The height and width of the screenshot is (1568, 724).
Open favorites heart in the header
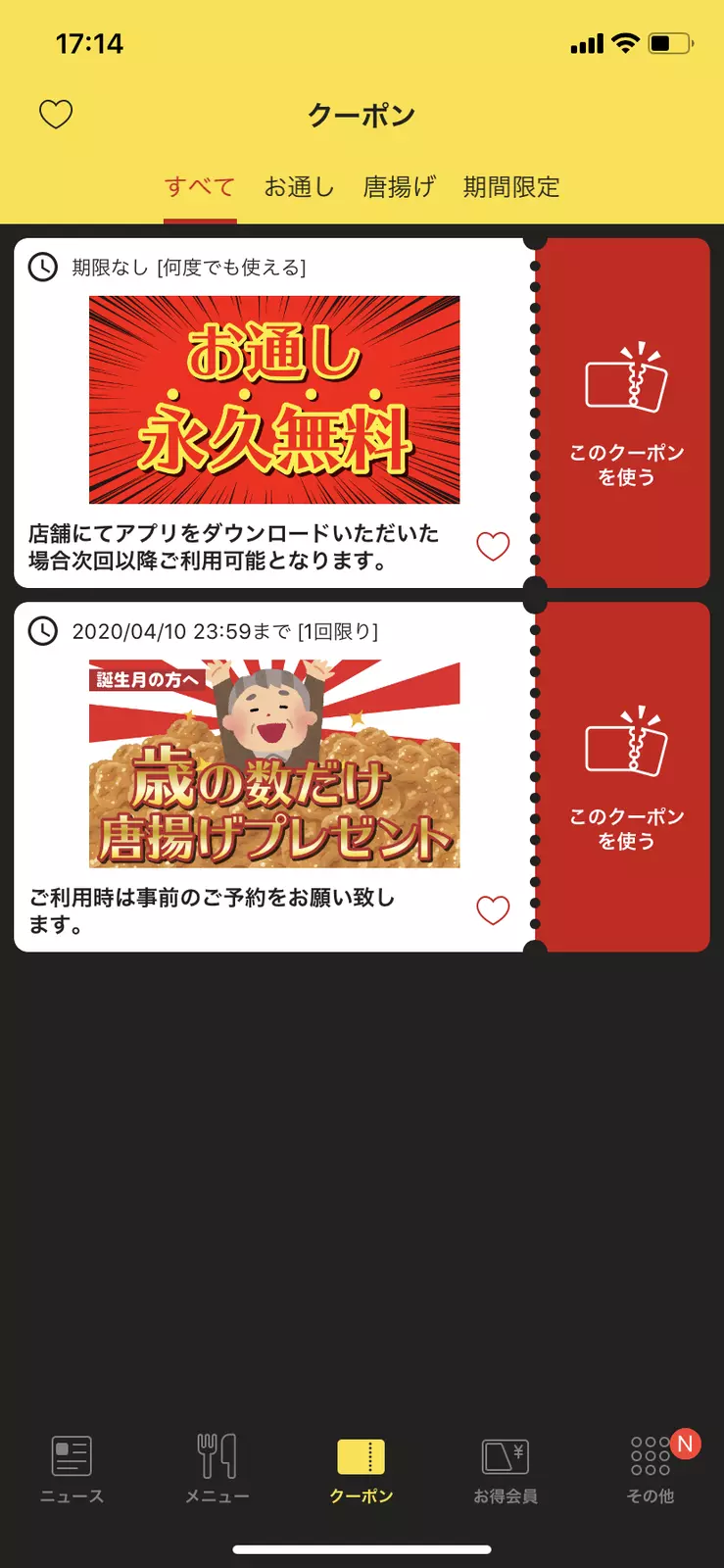tap(56, 115)
